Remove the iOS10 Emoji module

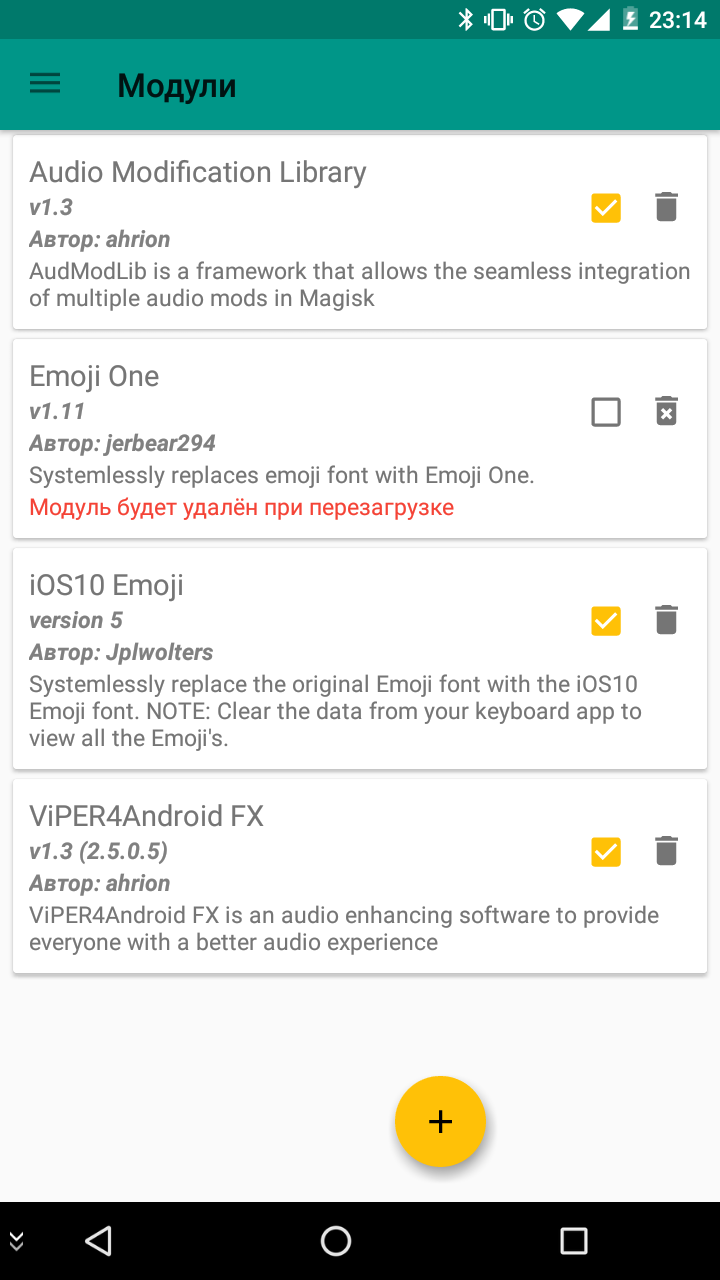point(666,620)
